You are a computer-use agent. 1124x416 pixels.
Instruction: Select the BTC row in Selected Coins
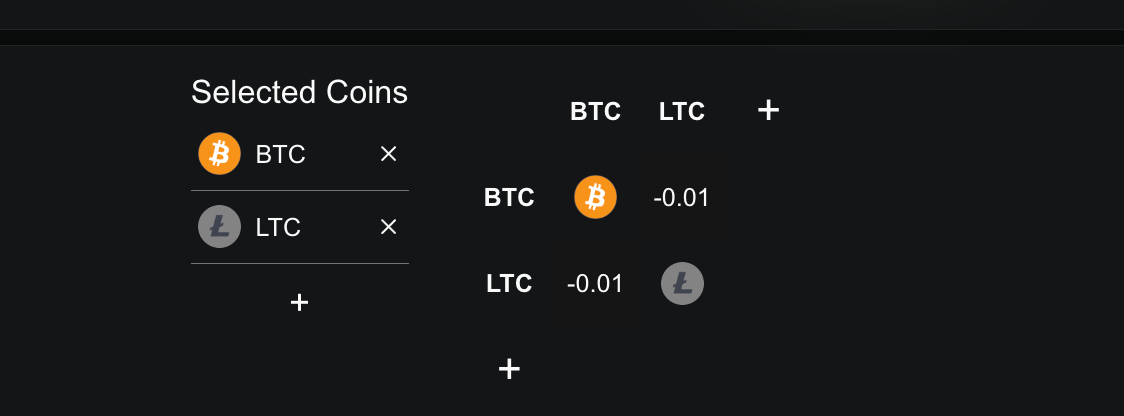coord(281,154)
